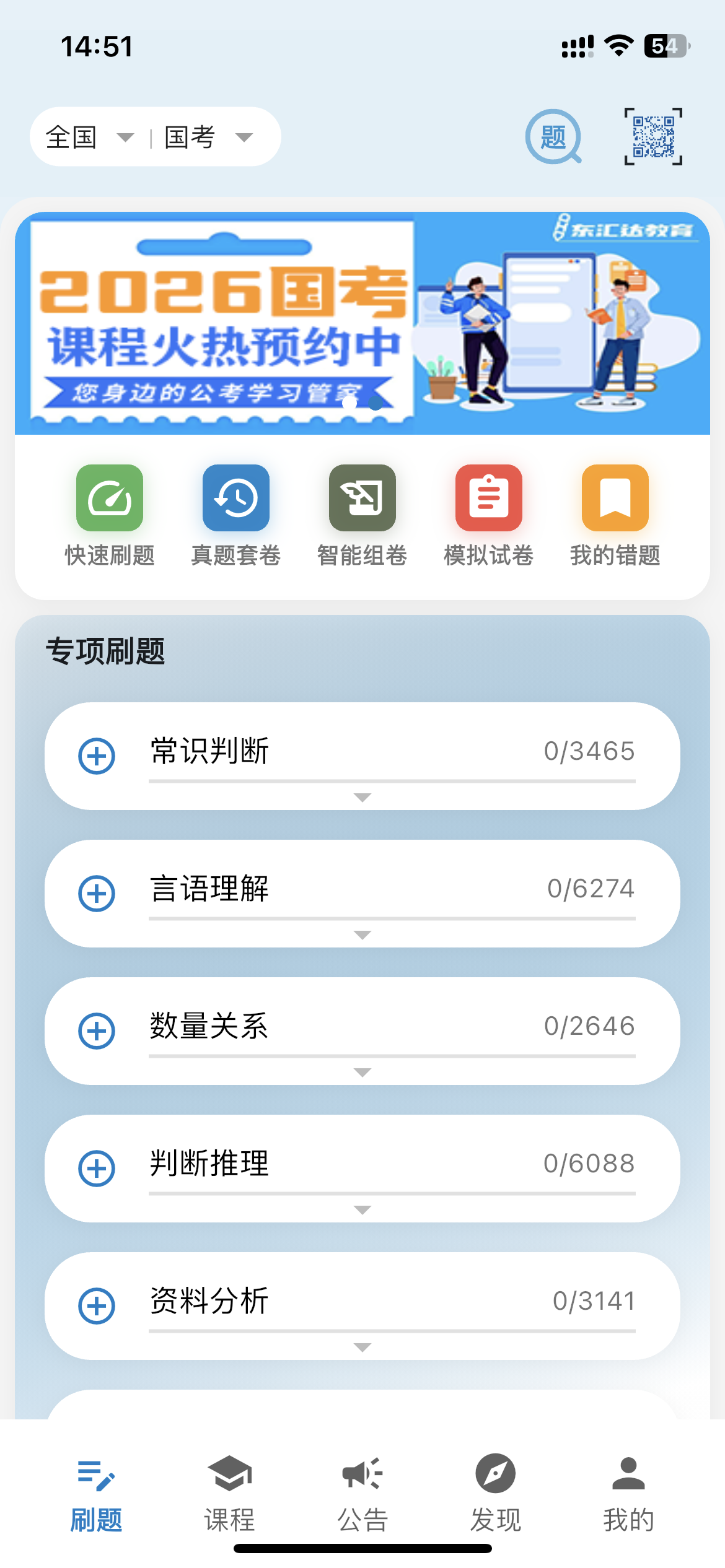Switch to the 课程 tab
The height and width of the screenshot is (1568, 725).
coord(229,1492)
